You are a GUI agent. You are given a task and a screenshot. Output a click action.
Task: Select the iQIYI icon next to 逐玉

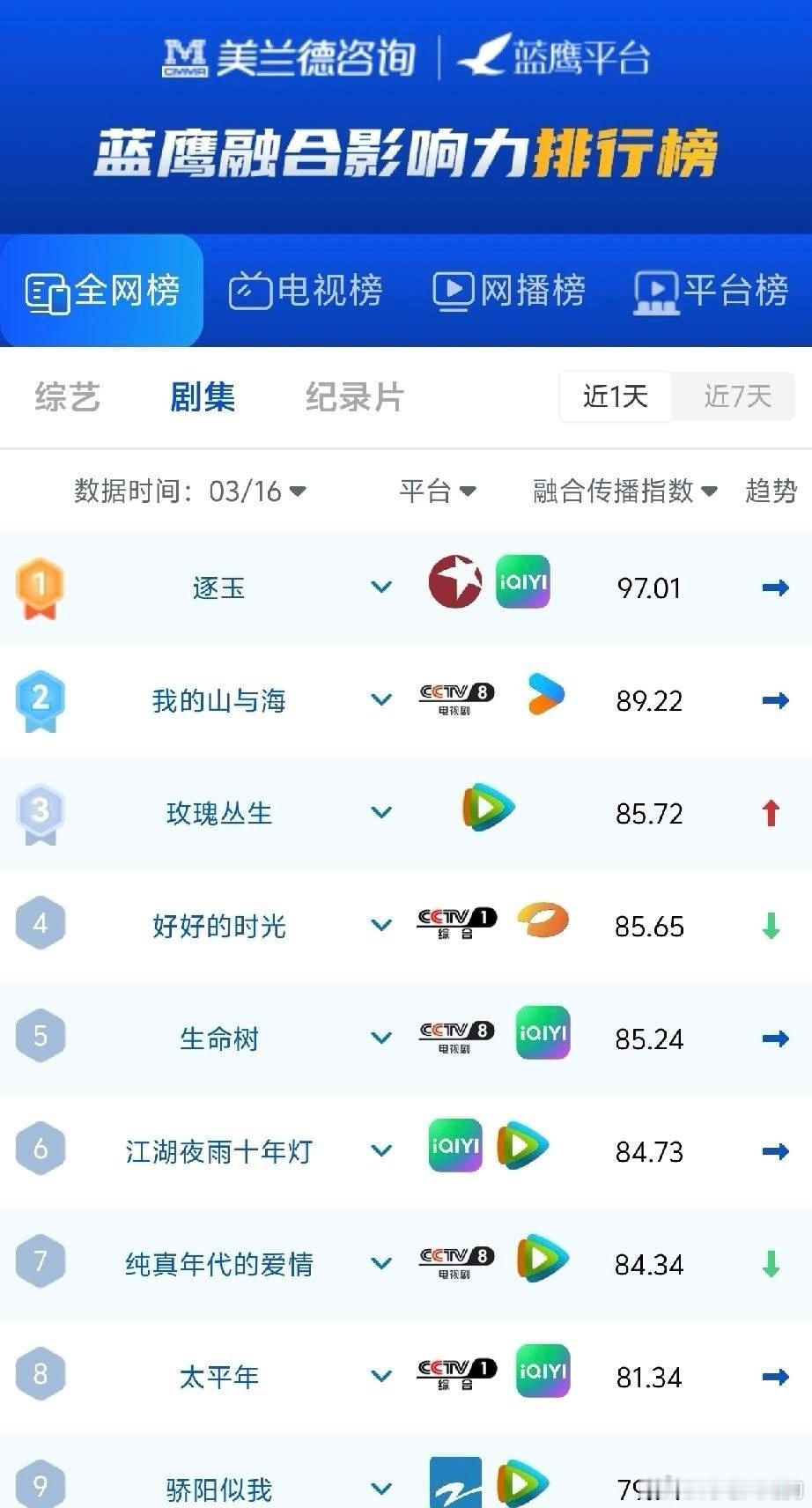(522, 582)
